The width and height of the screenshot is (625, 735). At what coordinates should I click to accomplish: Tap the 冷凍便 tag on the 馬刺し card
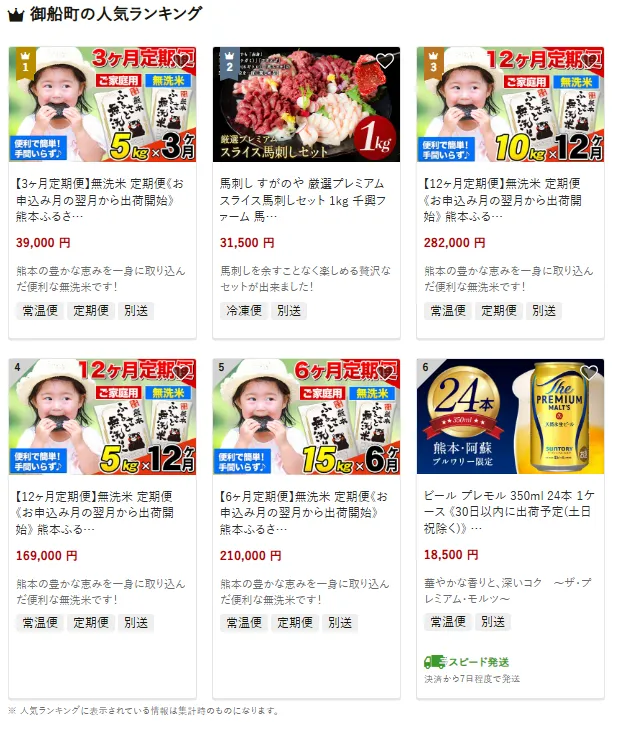(x=242, y=311)
